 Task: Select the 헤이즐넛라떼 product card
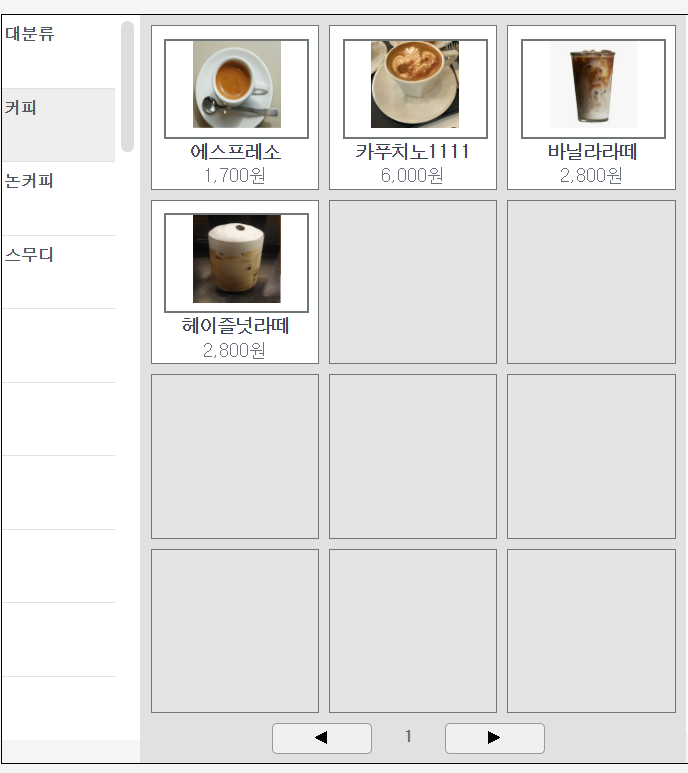(235, 282)
